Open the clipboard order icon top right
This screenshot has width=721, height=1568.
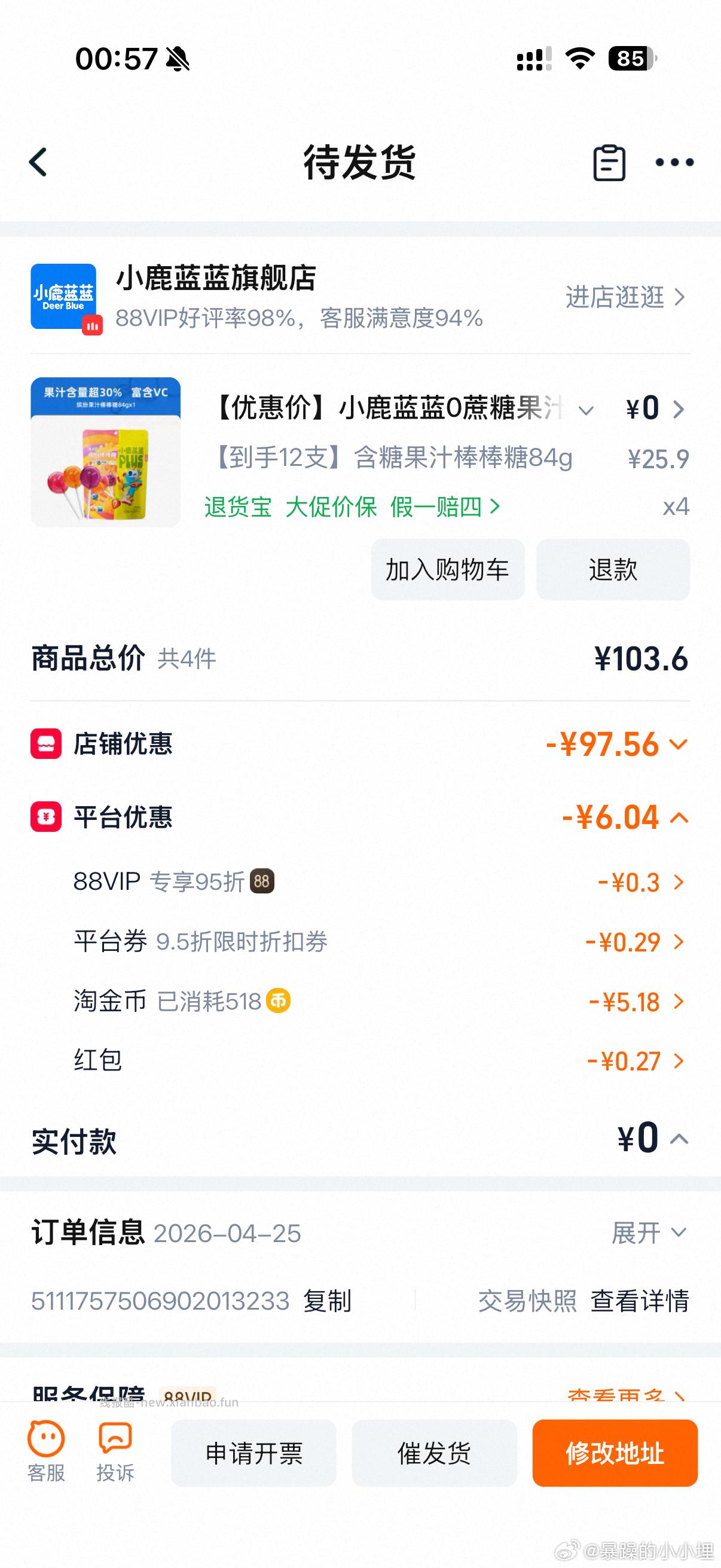tap(610, 163)
